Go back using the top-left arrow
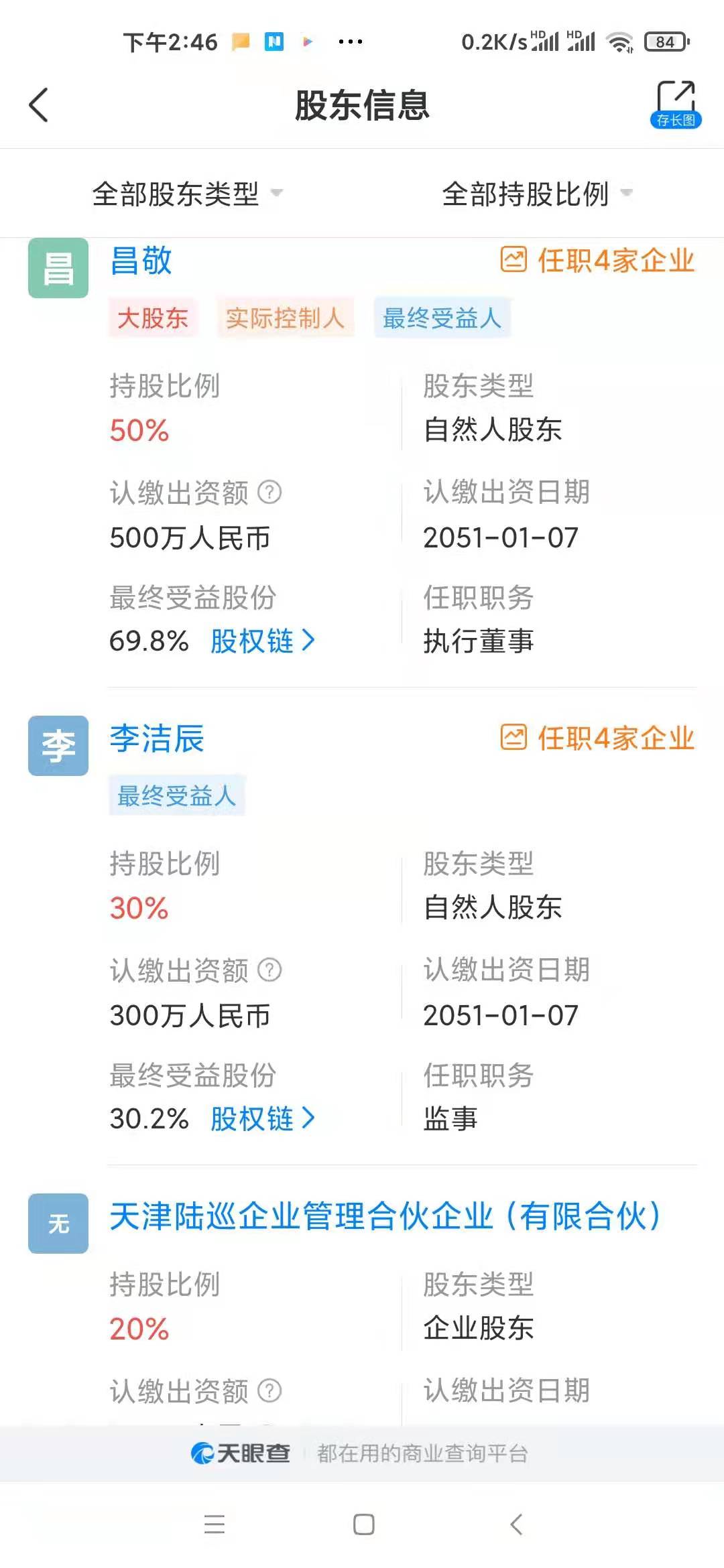Viewport: 724px width, 1568px height. coord(39,105)
